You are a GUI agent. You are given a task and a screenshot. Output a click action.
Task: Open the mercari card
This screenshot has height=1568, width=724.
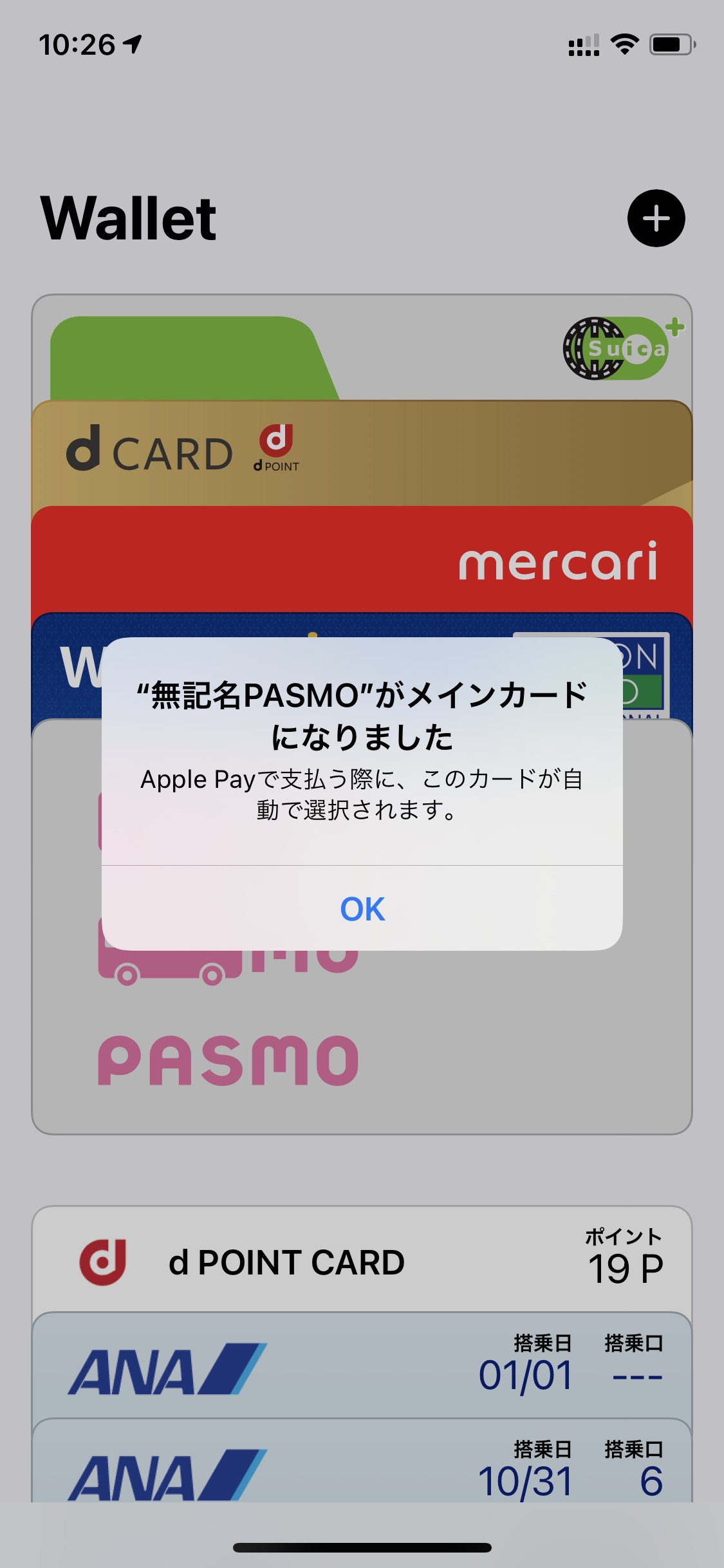pyautogui.click(x=360, y=560)
